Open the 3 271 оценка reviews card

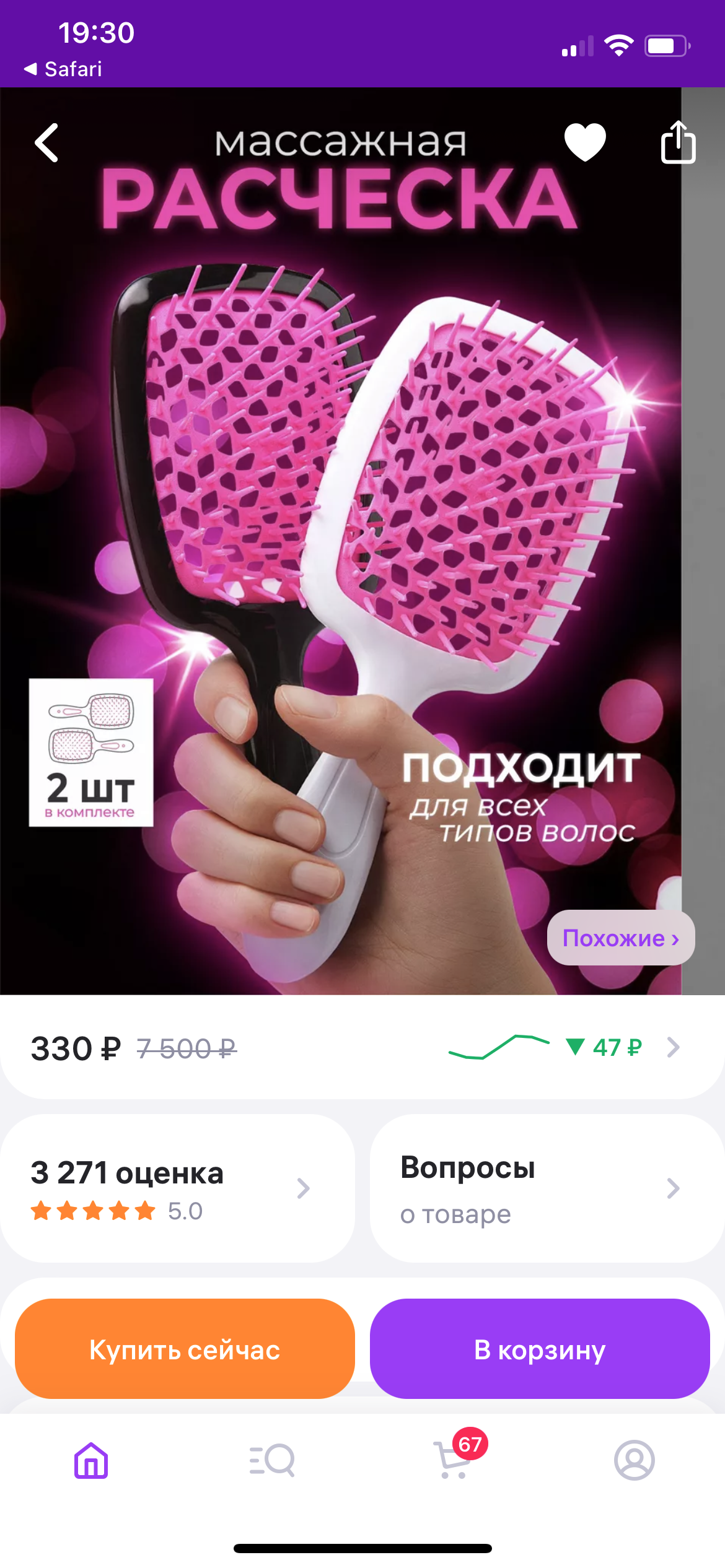pos(177,1188)
